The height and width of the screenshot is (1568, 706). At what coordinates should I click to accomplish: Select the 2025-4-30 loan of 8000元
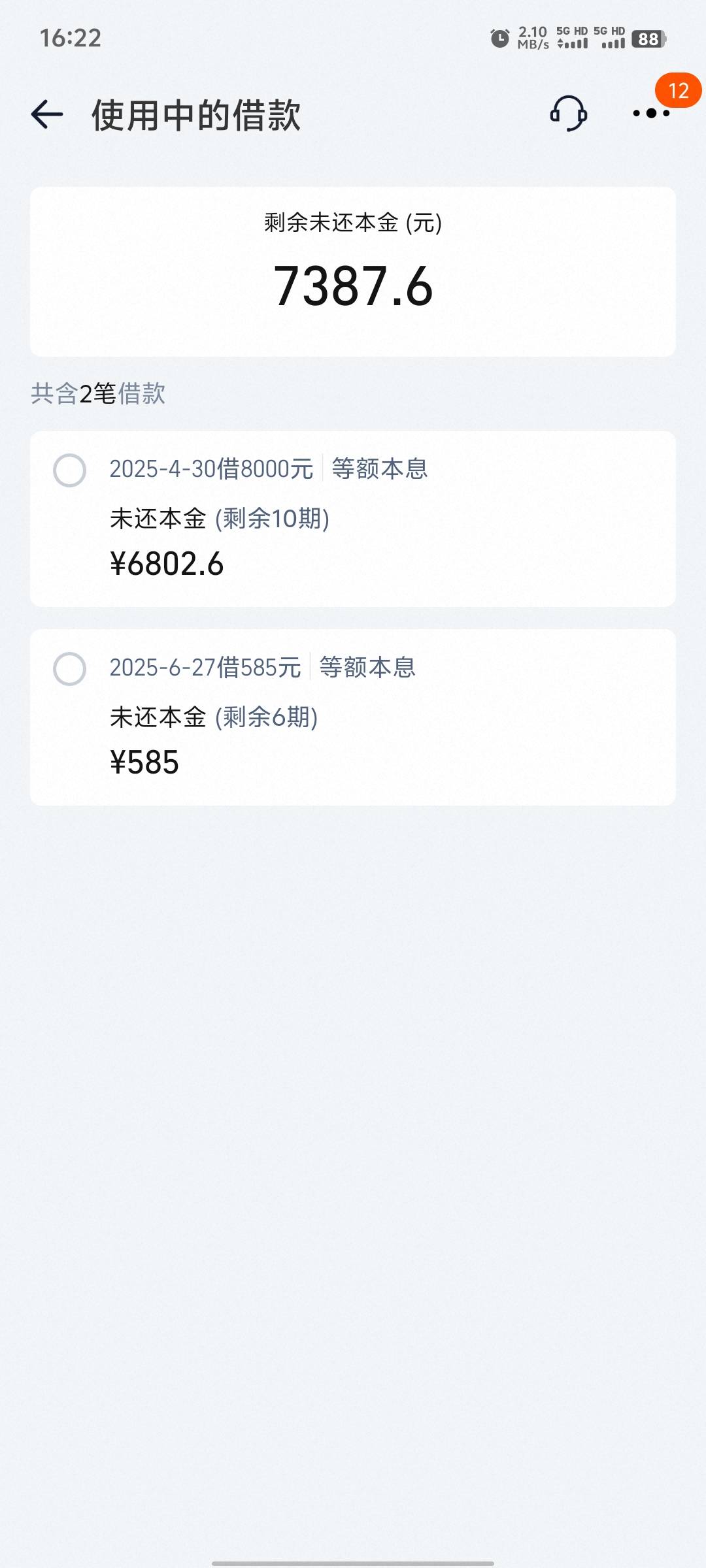click(x=69, y=470)
